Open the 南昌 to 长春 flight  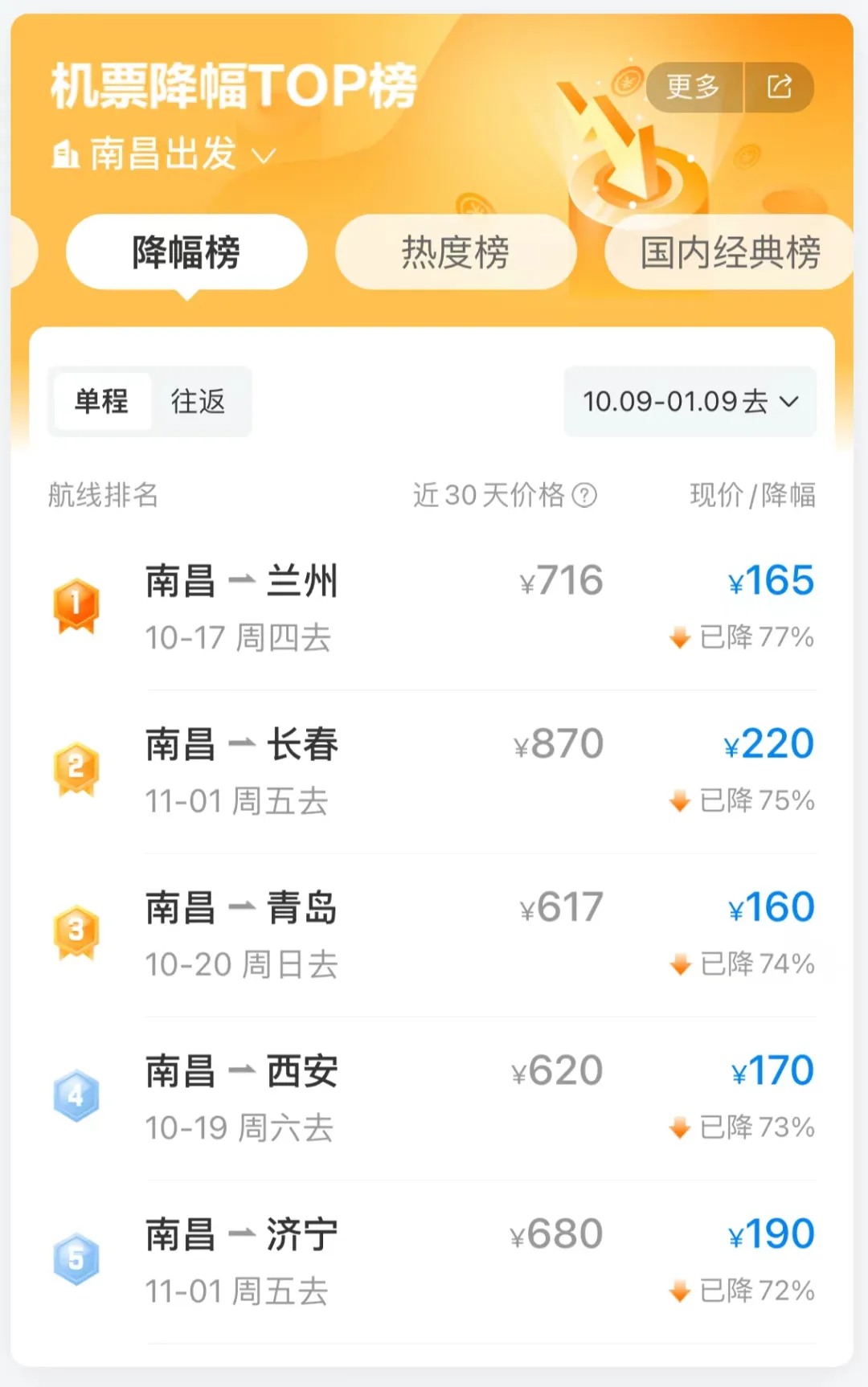click(434, 771)
